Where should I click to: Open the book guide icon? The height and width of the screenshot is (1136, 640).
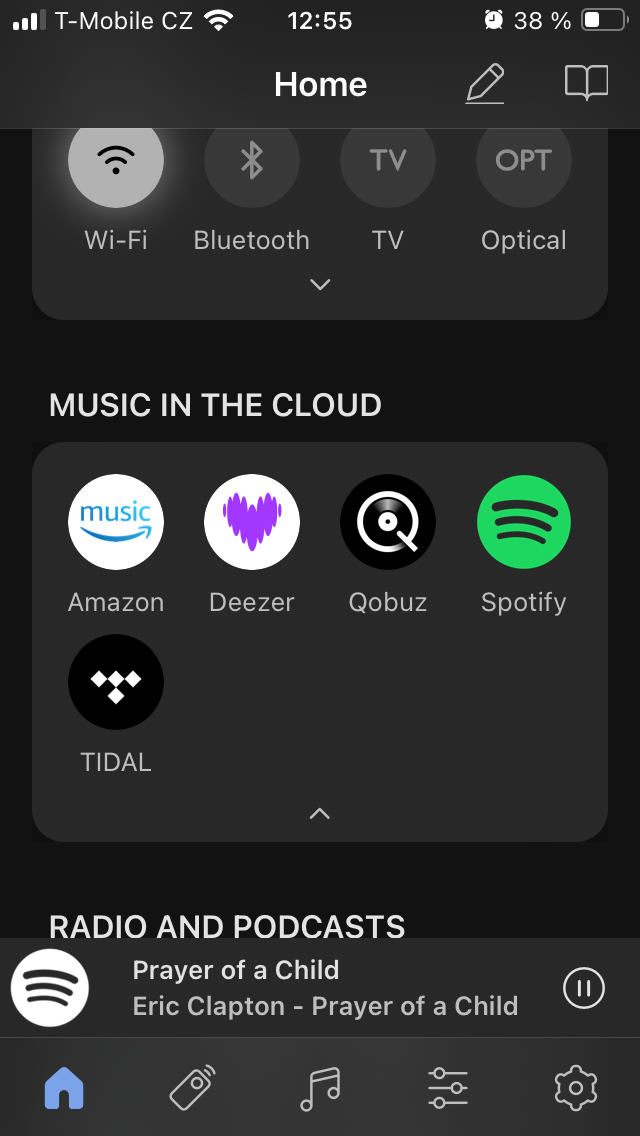586,84
